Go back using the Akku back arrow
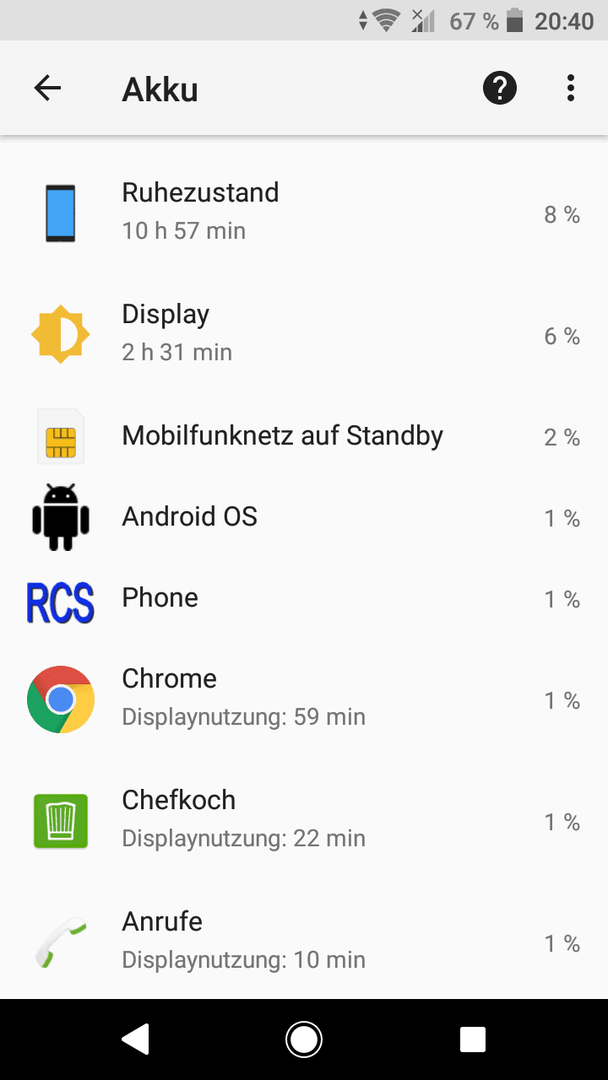The width and height of the screenshot is (608, 1080). [x=48, y=88]
